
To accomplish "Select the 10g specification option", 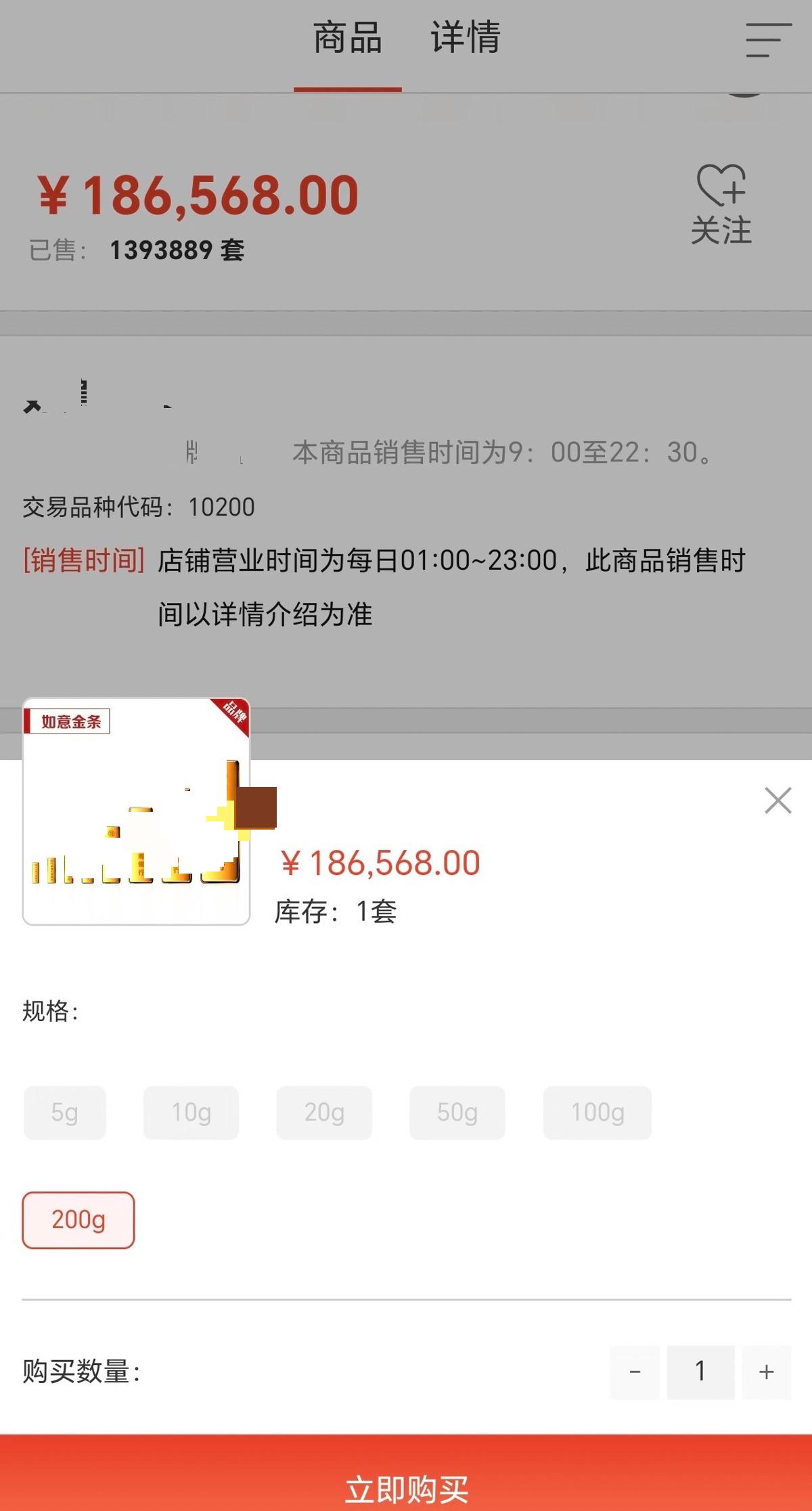I will 191,1112.
